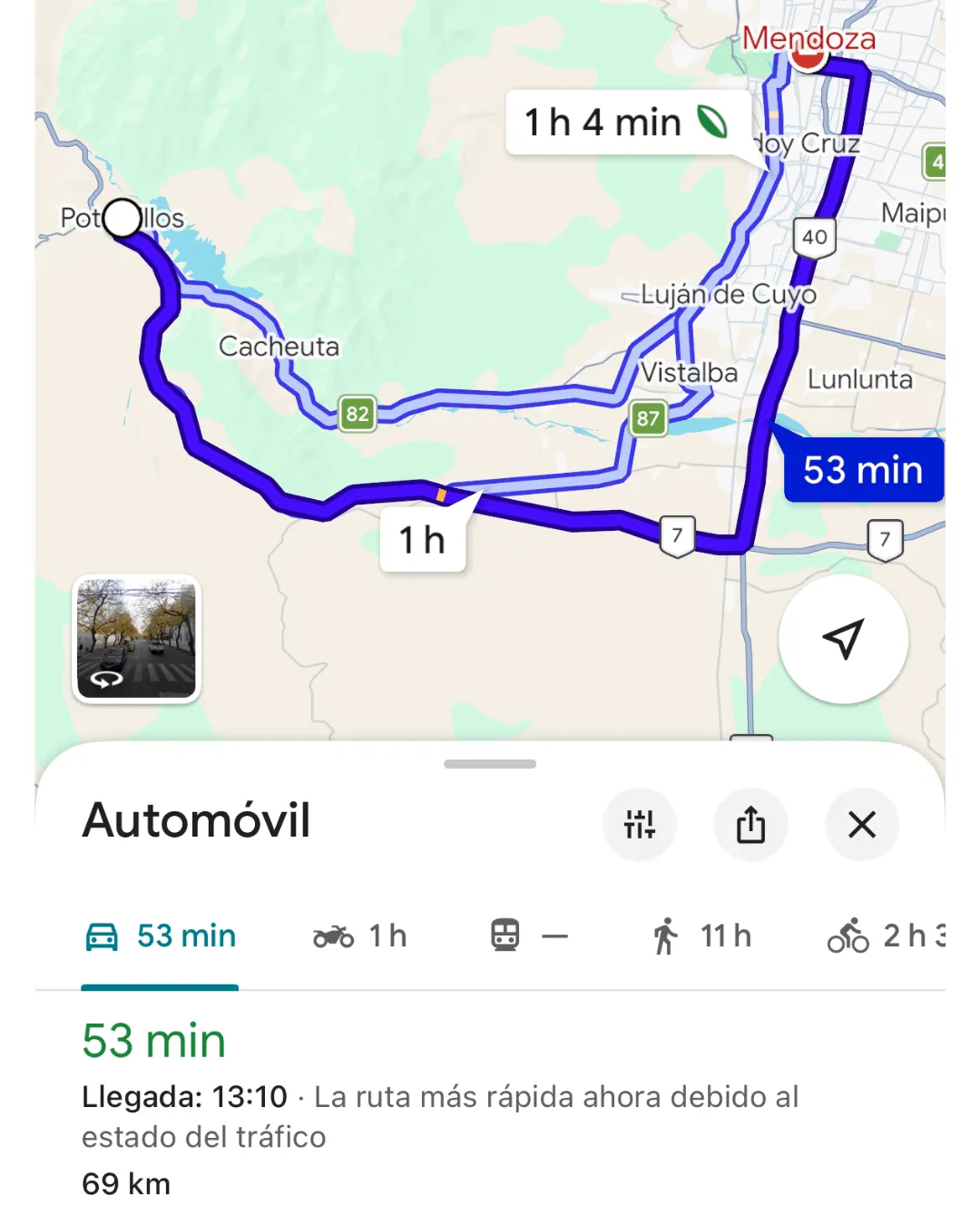The height and width of the screenshot is (1225, 980).
Task: Tap the share route icon
Action: click(x=750, y=824)
